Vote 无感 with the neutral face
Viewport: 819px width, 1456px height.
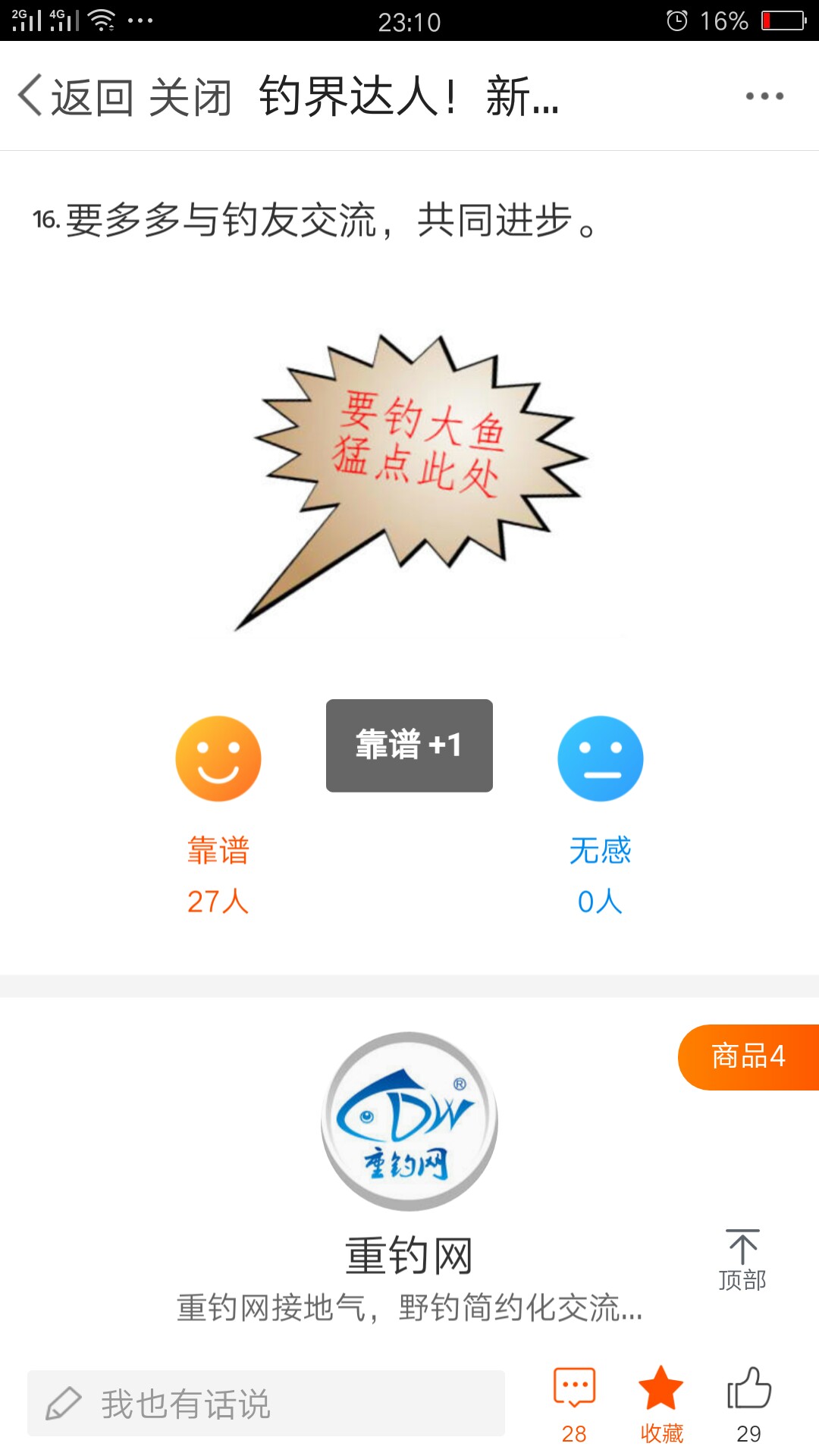click(600, 759)
